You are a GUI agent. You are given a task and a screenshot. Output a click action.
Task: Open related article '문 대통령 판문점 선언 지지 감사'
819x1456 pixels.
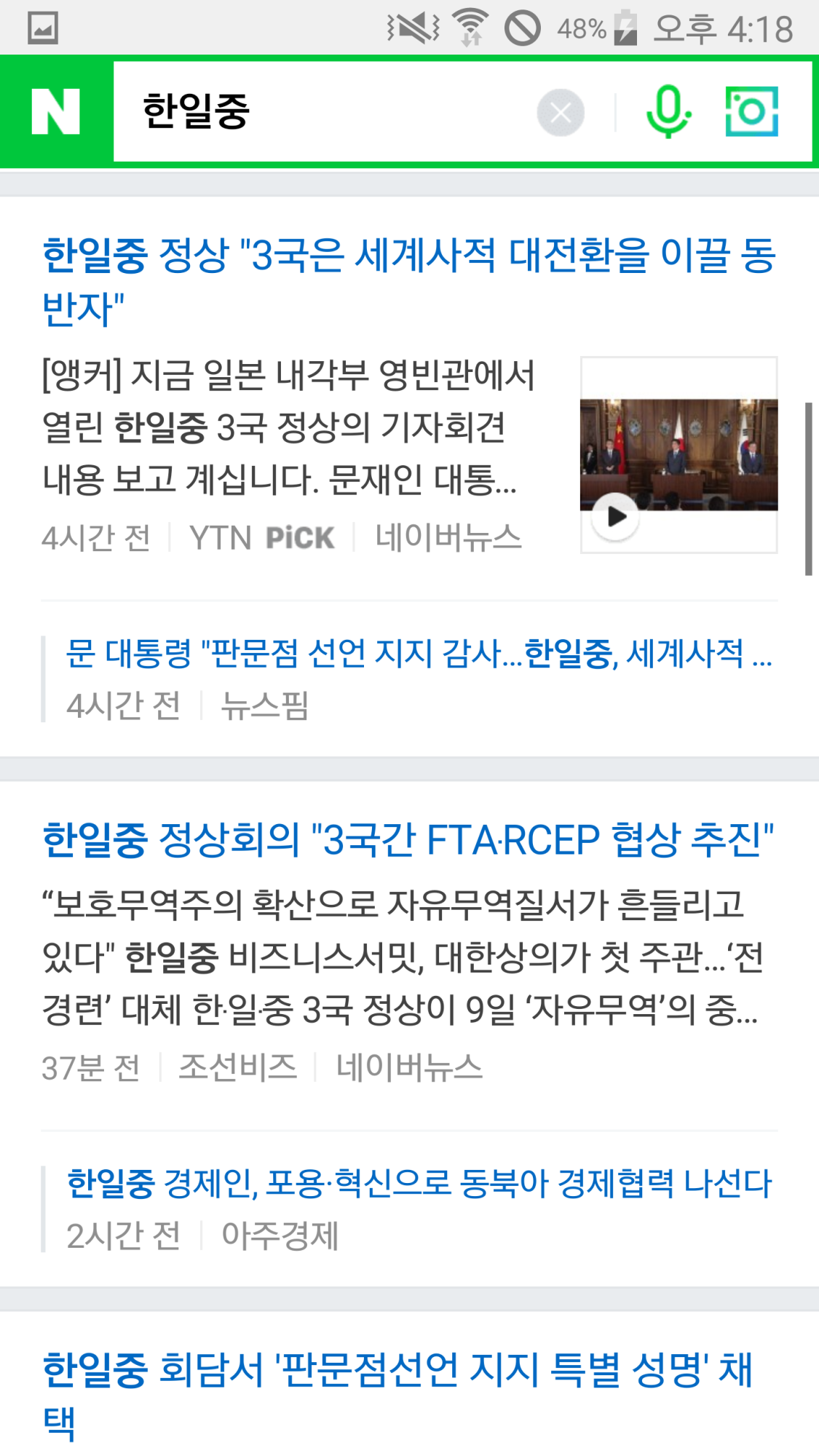419,653
